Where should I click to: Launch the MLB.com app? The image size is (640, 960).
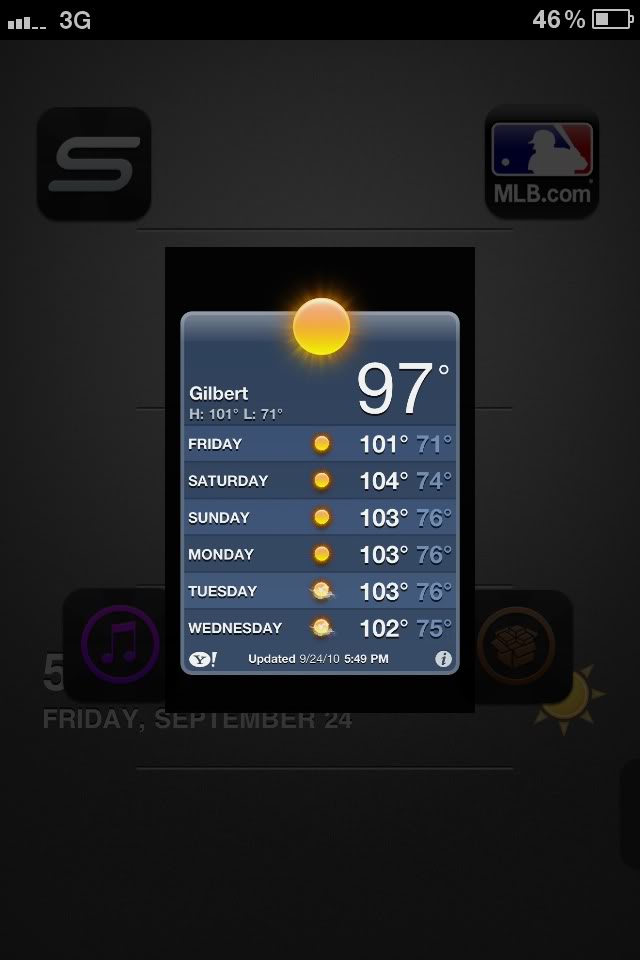tap(542, 162)
